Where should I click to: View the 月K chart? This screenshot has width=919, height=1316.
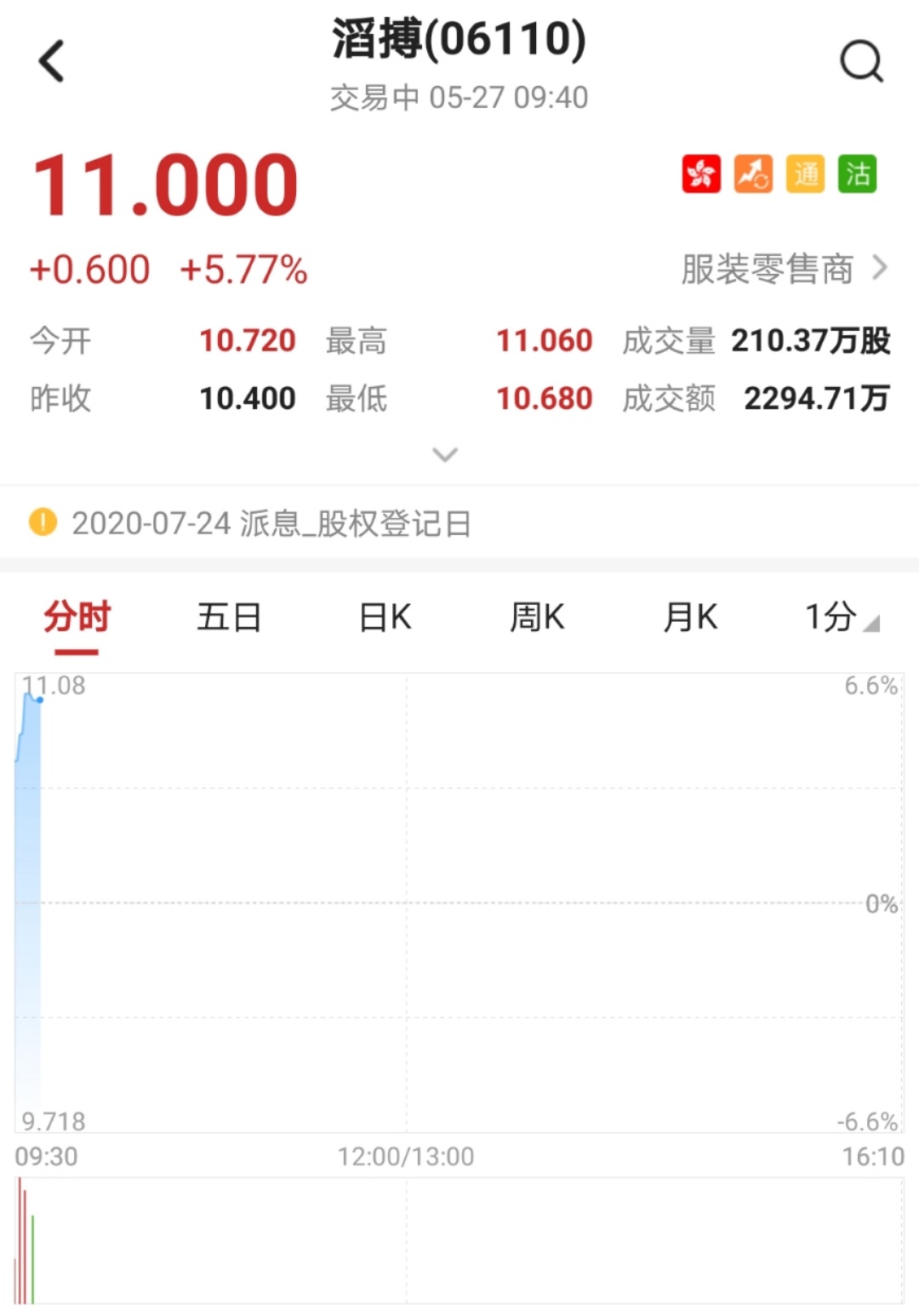click(690, 618)
